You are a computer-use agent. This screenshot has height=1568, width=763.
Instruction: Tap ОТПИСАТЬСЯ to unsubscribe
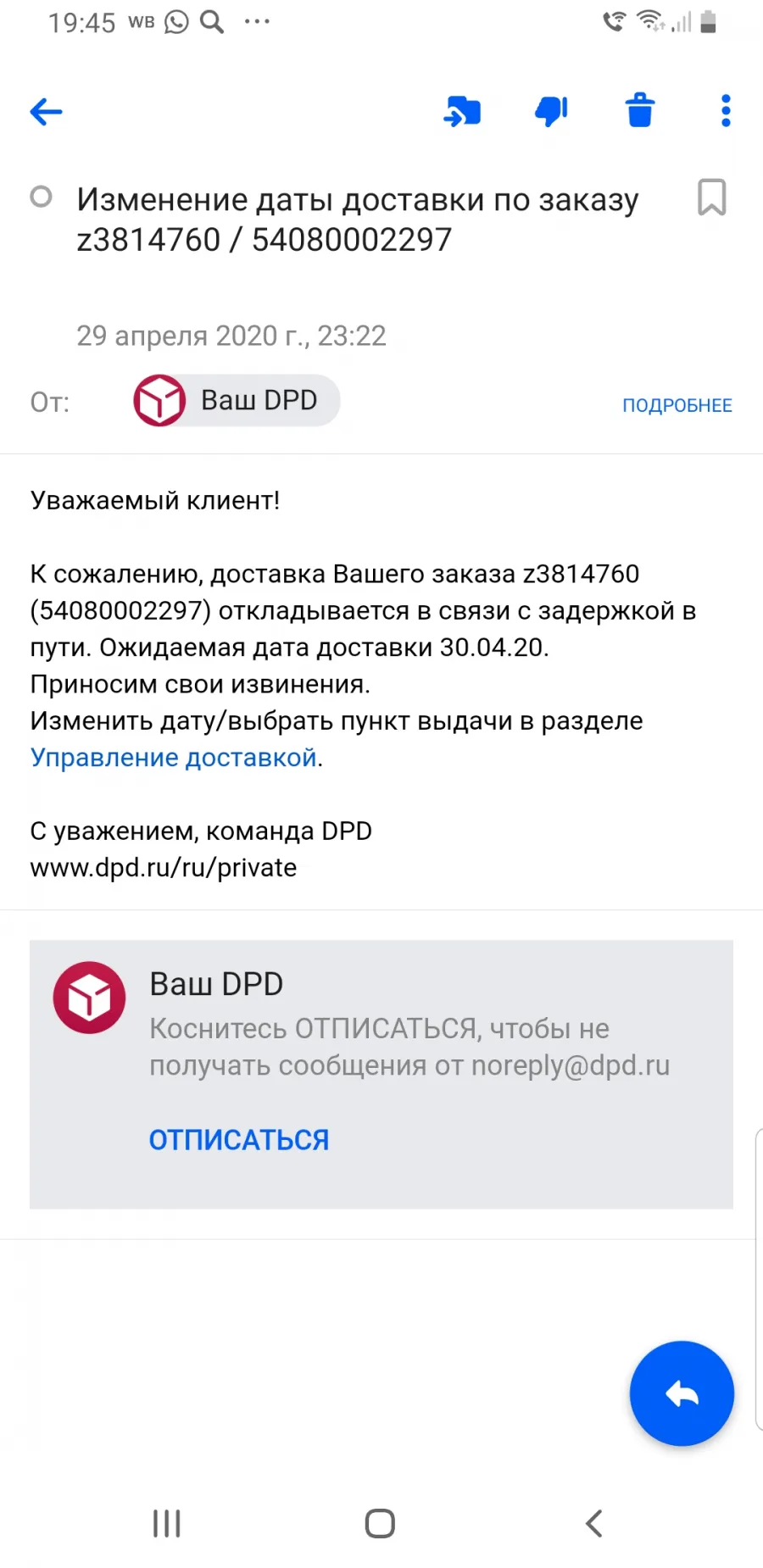[x=239, y=1140]
